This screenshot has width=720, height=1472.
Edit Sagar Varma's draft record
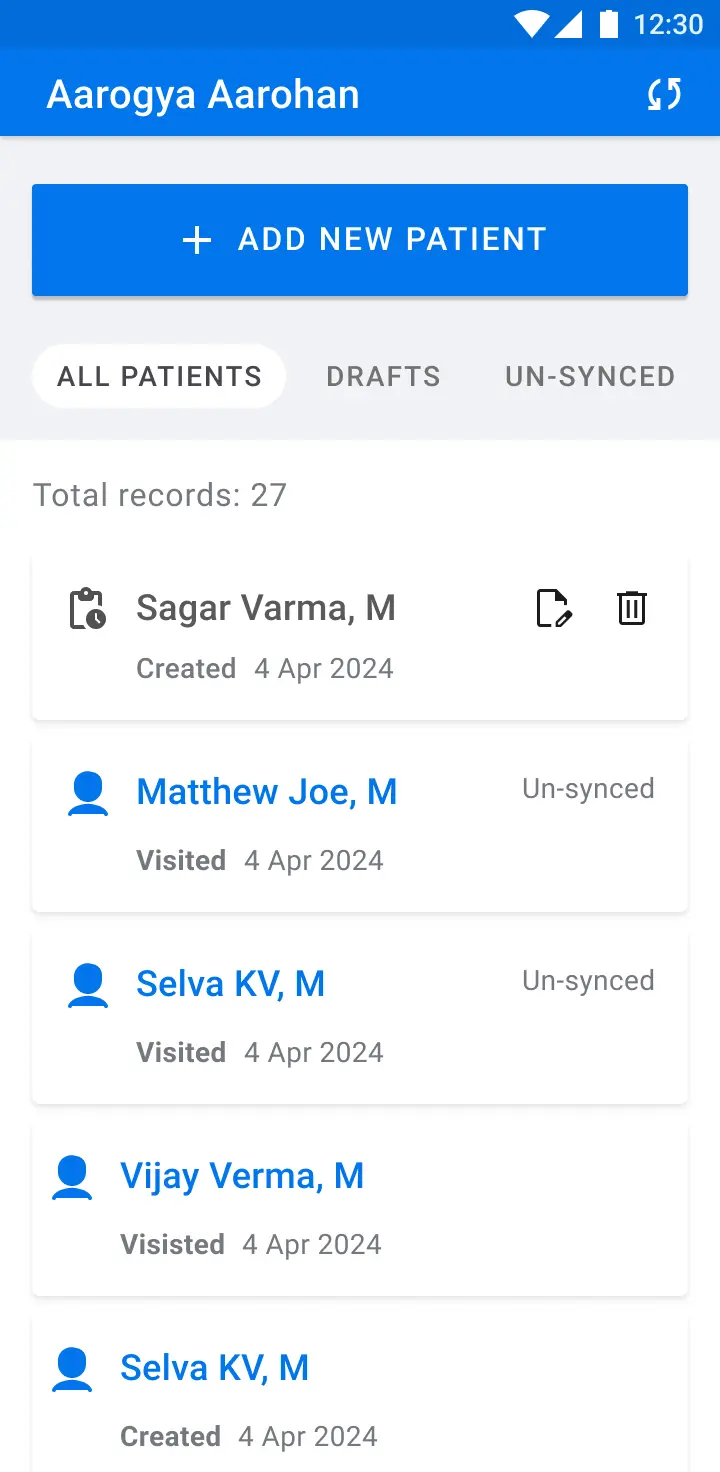click(x=554, y=608)
